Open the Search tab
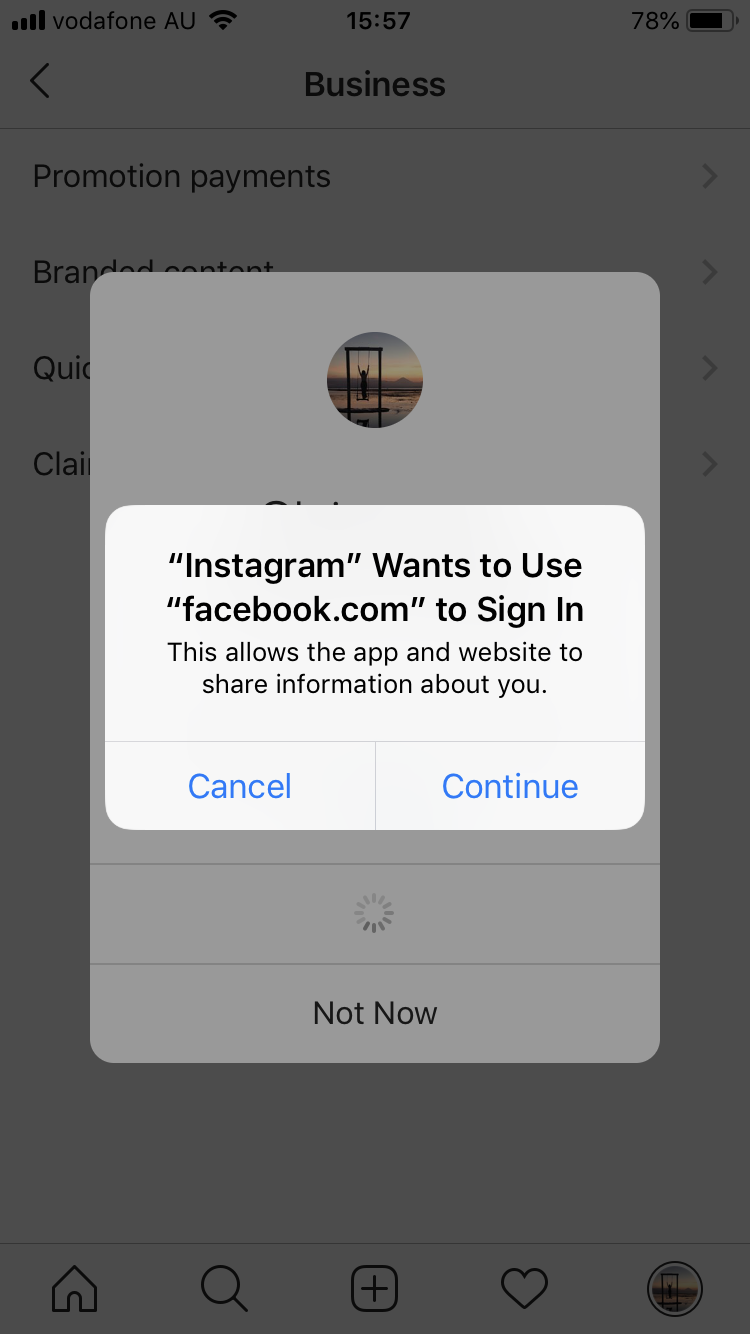The height and width of the screenshot is (1334, 750). tap(224, 1288)
